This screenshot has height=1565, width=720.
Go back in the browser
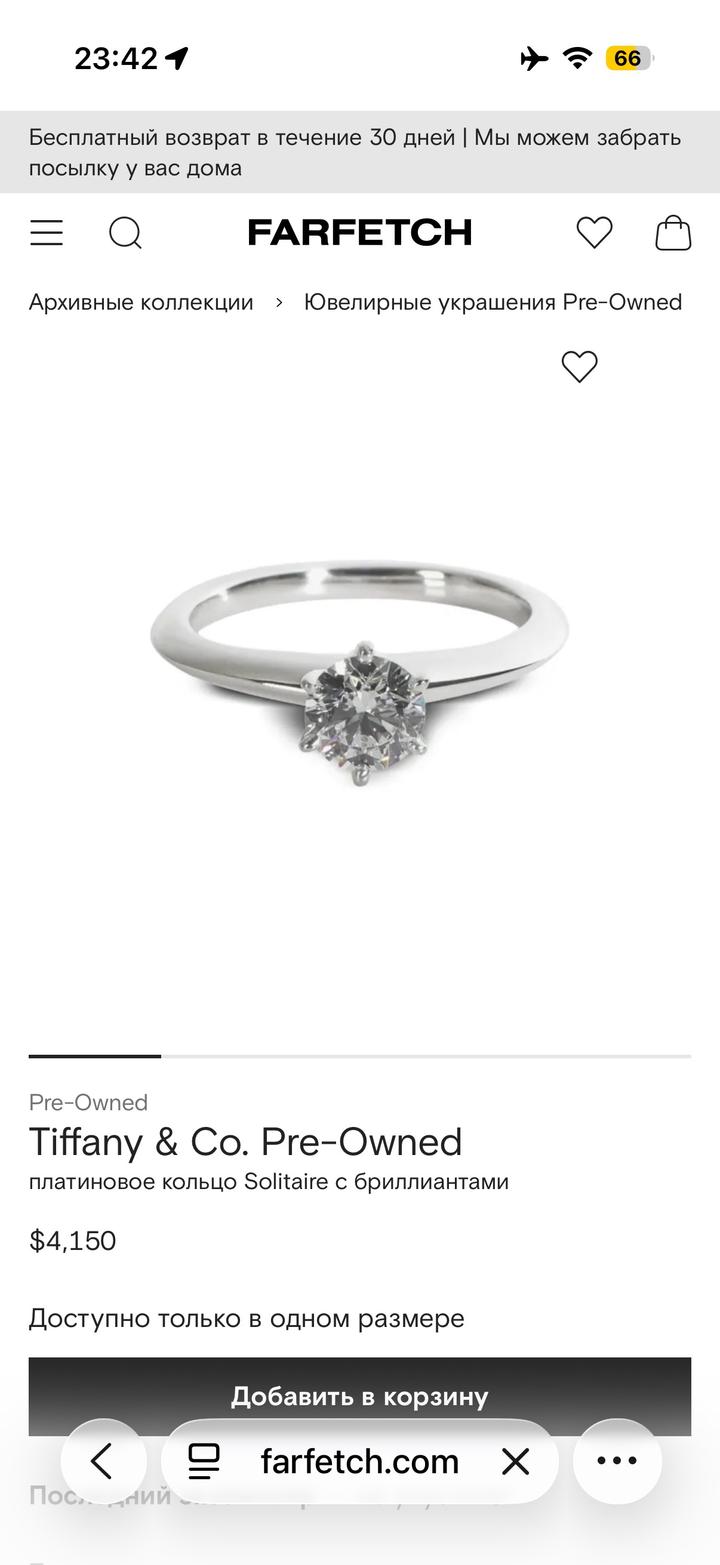[x=103, y=1461]
